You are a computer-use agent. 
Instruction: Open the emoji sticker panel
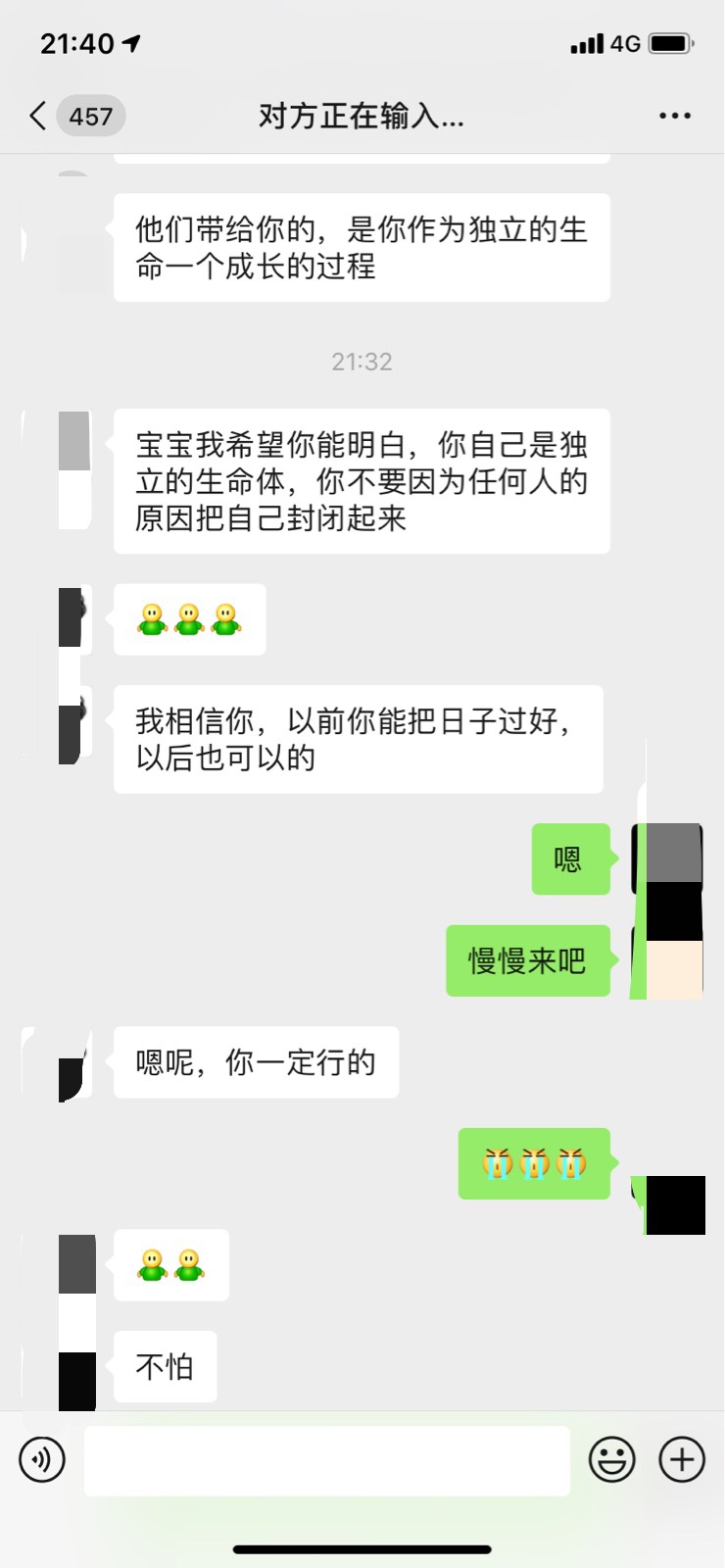click(611, 1459)
